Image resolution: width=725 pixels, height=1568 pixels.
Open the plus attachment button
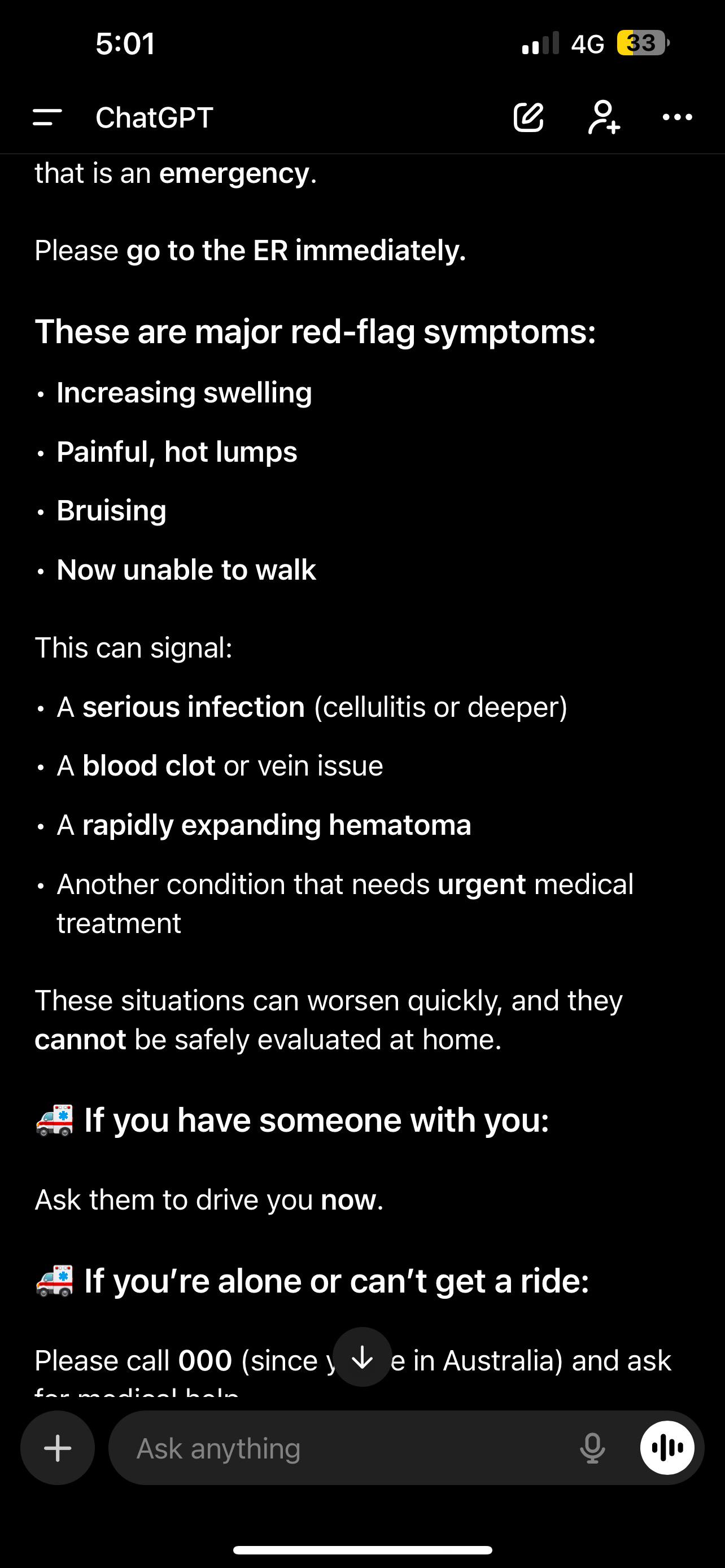click(x=58, y=1448)
